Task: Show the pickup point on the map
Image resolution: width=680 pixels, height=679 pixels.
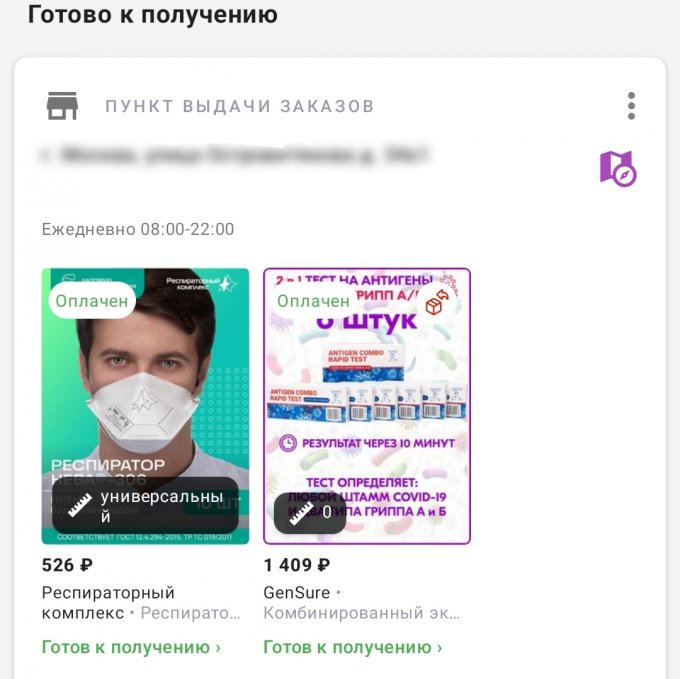Action: click(x=618, y=169)
